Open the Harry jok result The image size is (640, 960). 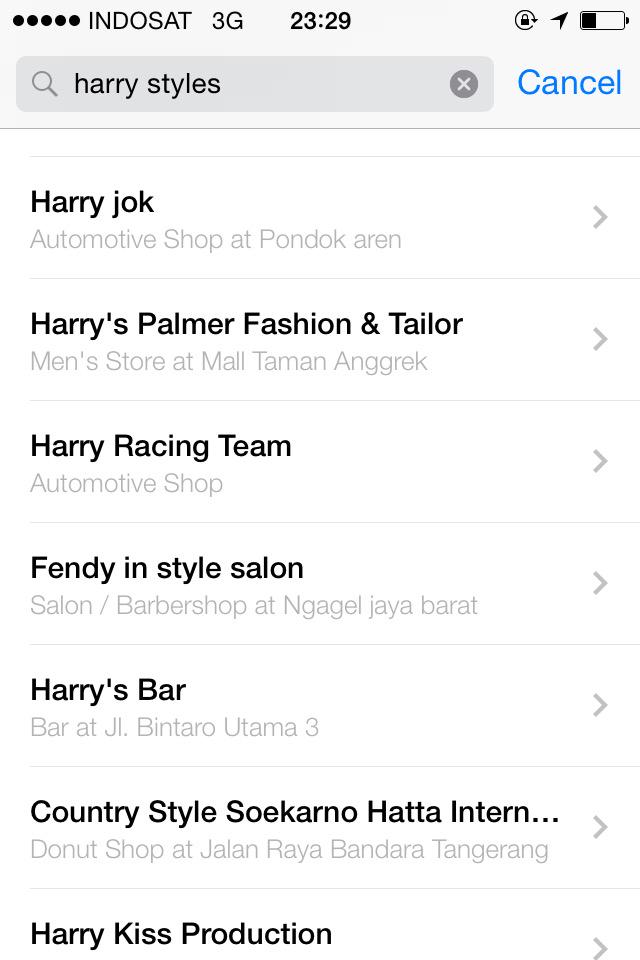click(320, 218)
